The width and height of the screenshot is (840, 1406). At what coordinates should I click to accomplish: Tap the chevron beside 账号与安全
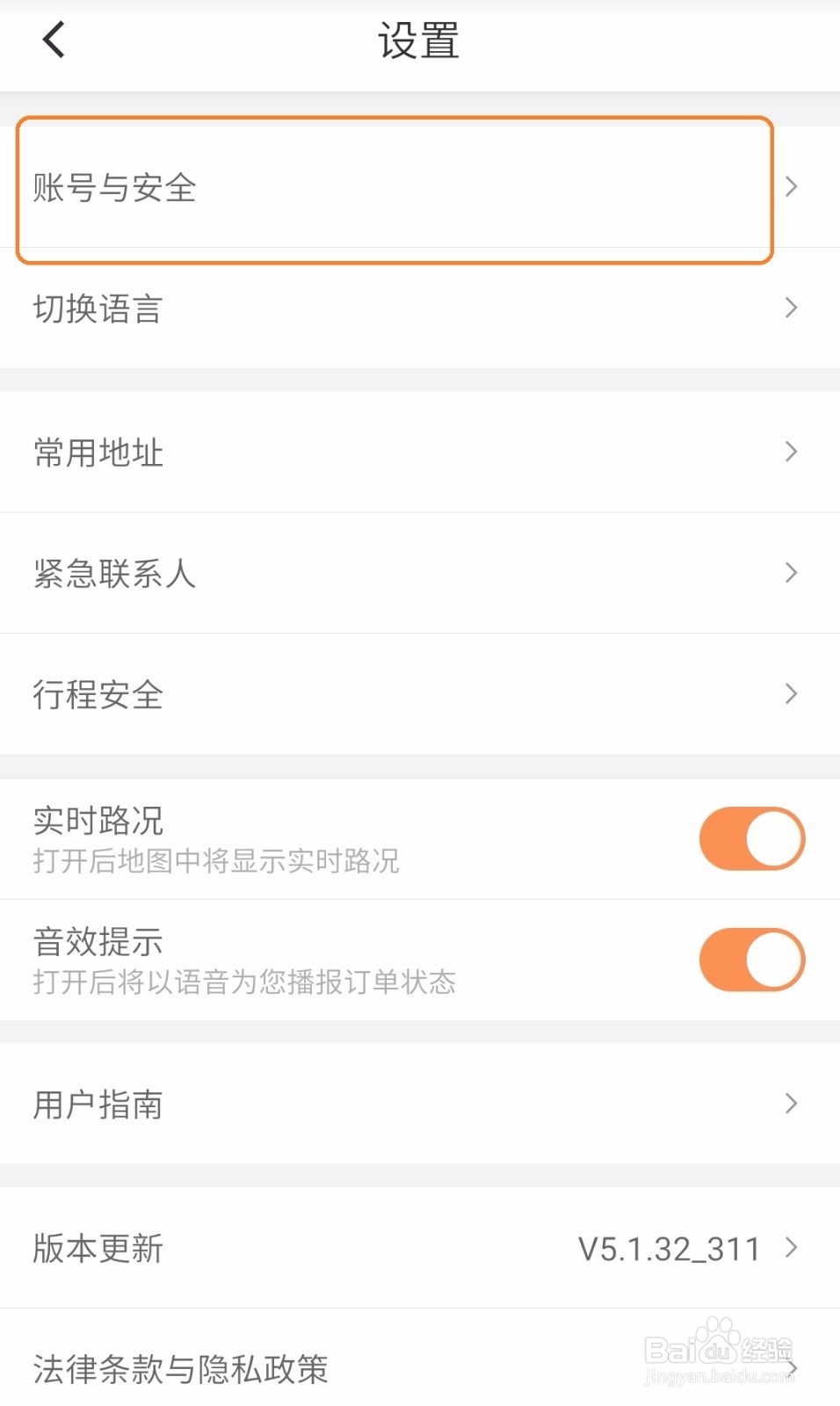(x=790, y=187)
